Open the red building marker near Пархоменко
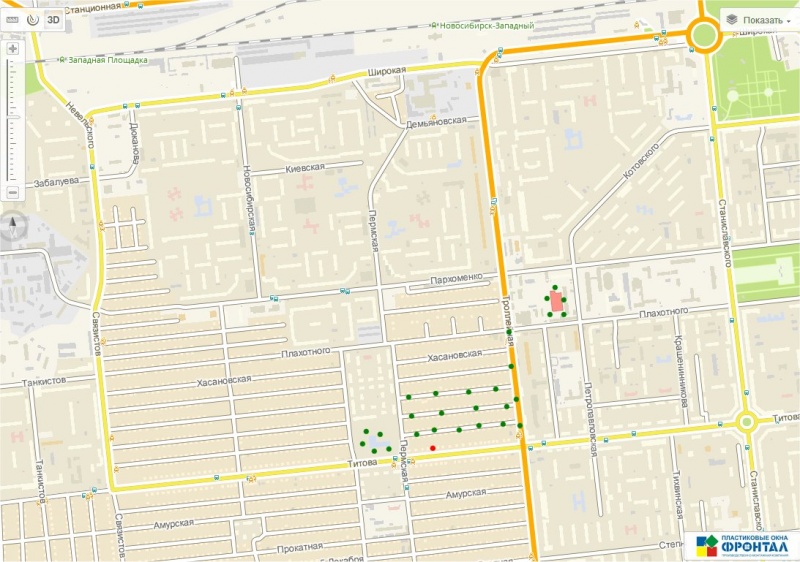Screen dimensions: 800x562 [x=556, y=301]
